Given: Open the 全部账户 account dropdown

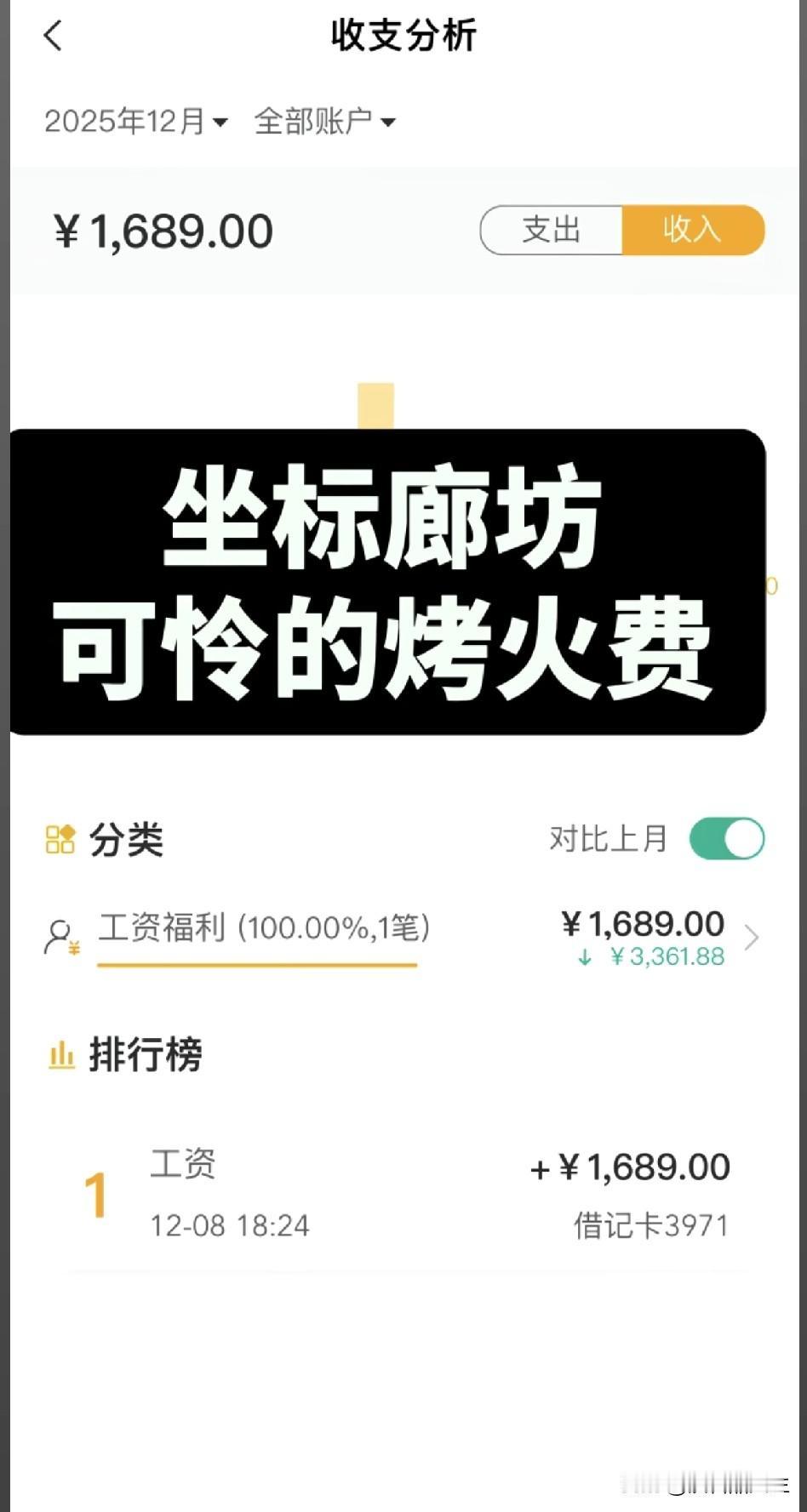Looking at the screenshot, I should coord(323,121).
